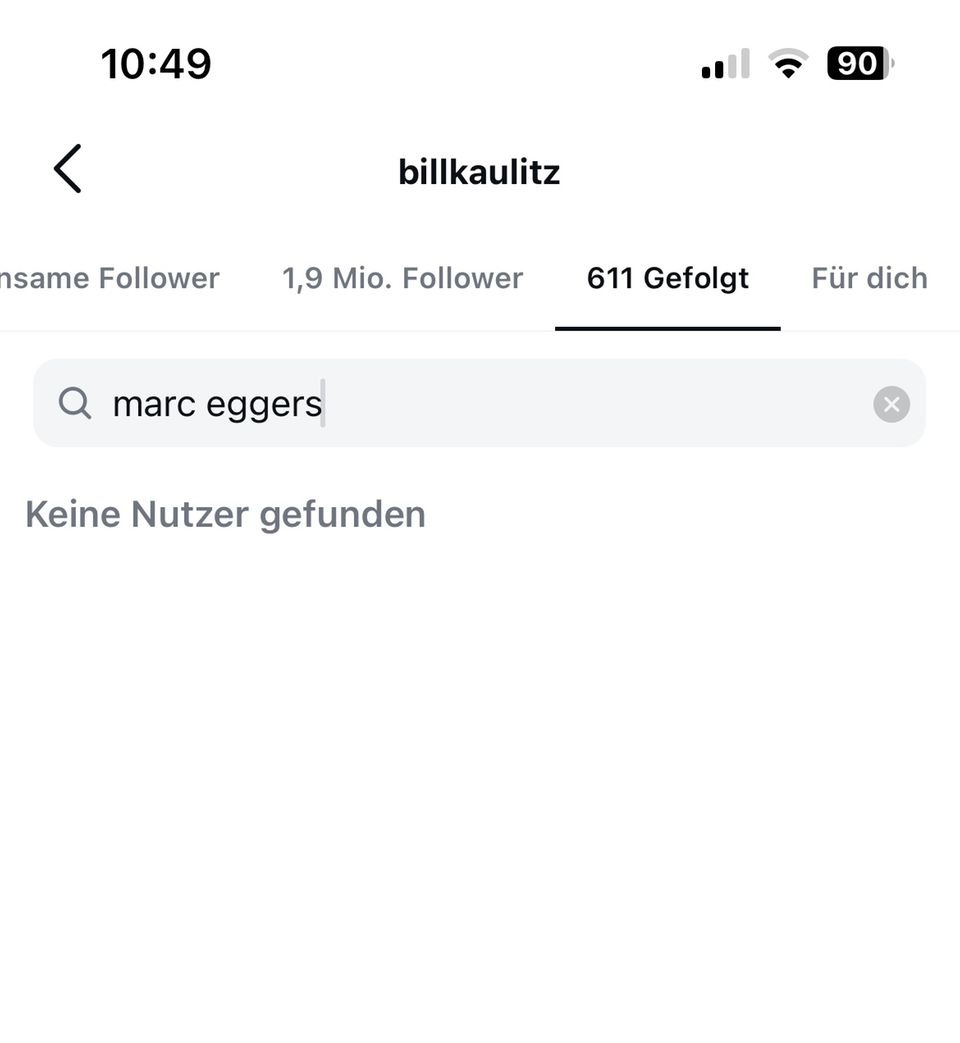The width and height of the screenshot is (960, 1043).
Task: Click the Keine Nutzer gefunden message
Action: [226, 514]
